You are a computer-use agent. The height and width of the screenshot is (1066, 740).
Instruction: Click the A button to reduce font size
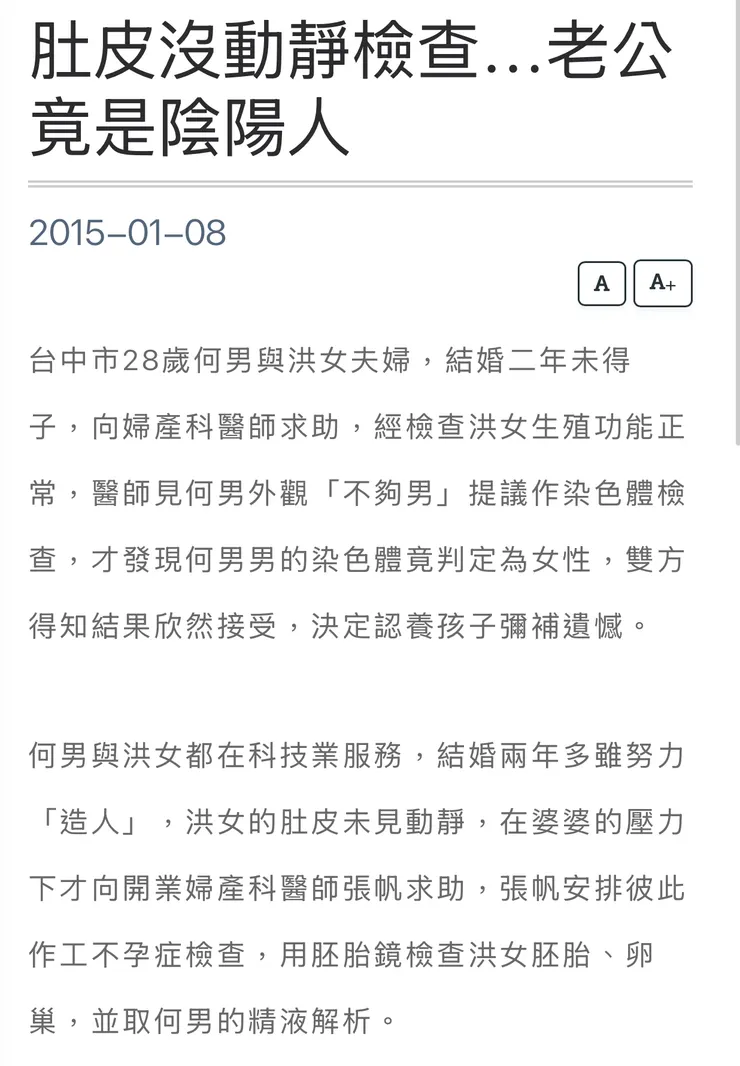601,283
